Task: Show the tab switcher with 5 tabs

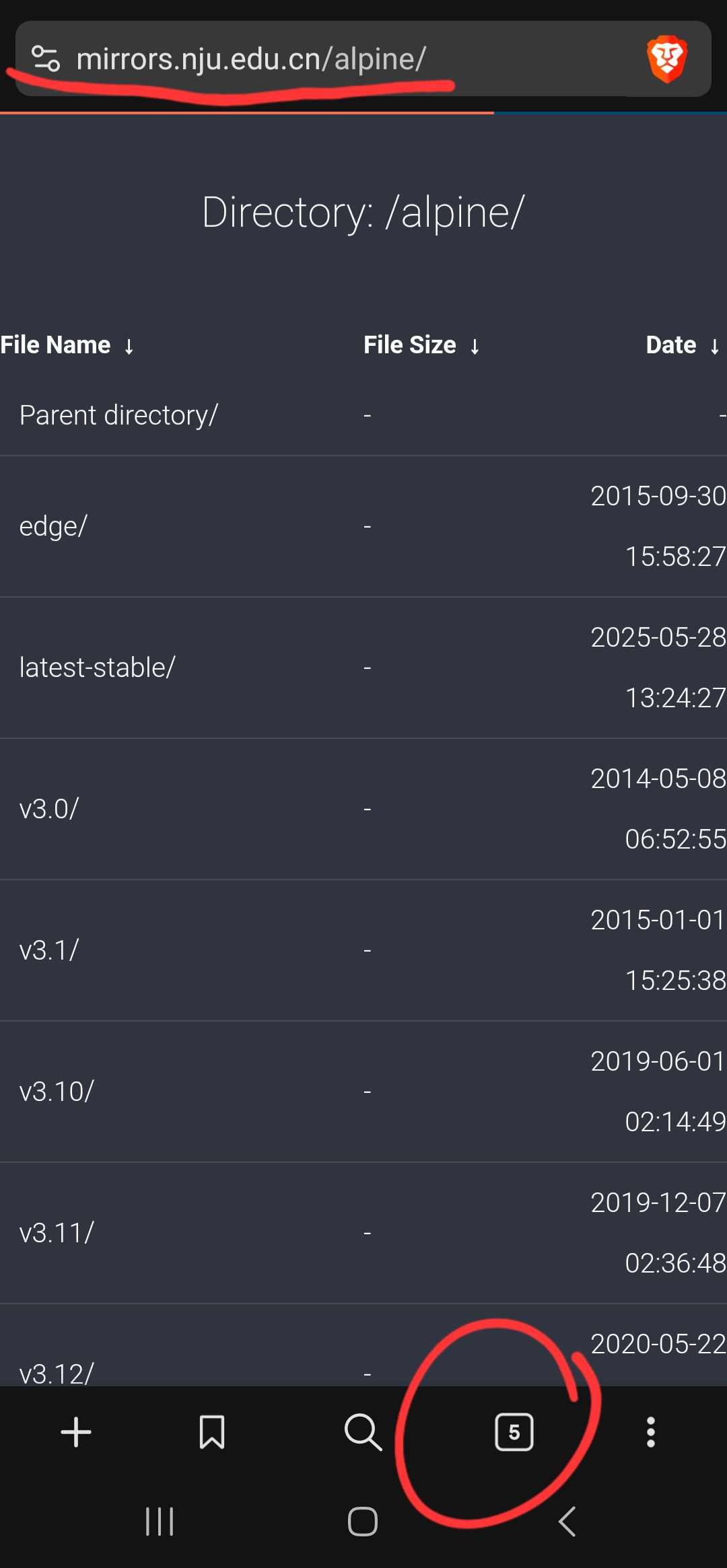Action: 514,1432
